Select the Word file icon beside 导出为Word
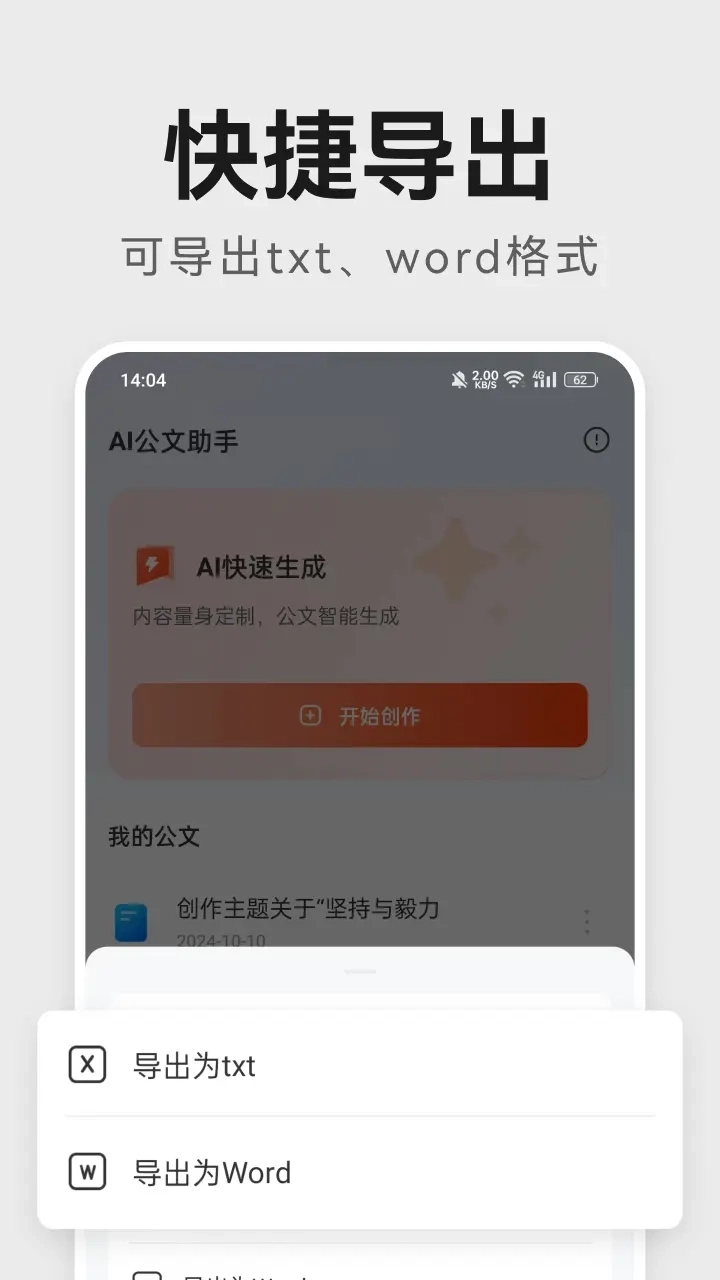This screenshot has width=720, height=1280. click(86, 1172)
